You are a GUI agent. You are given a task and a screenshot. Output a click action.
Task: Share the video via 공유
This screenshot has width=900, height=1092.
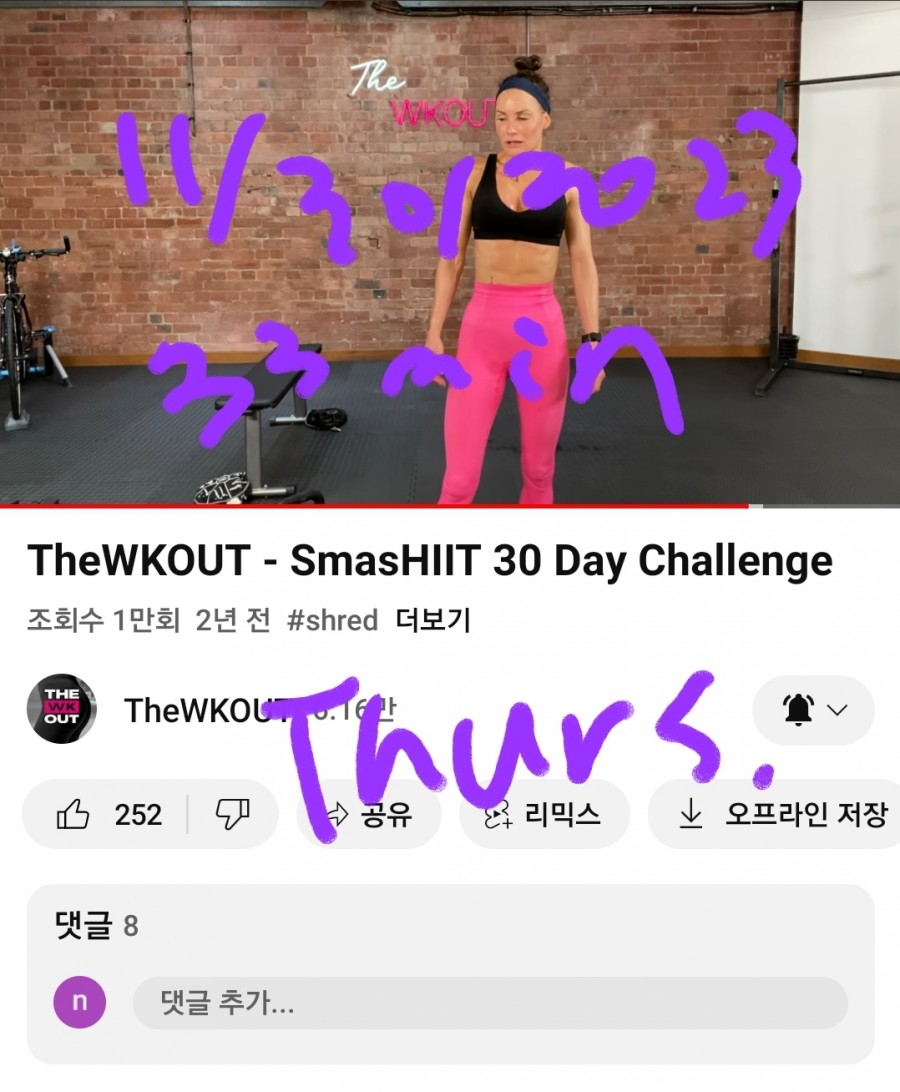(x=368, y=815)
